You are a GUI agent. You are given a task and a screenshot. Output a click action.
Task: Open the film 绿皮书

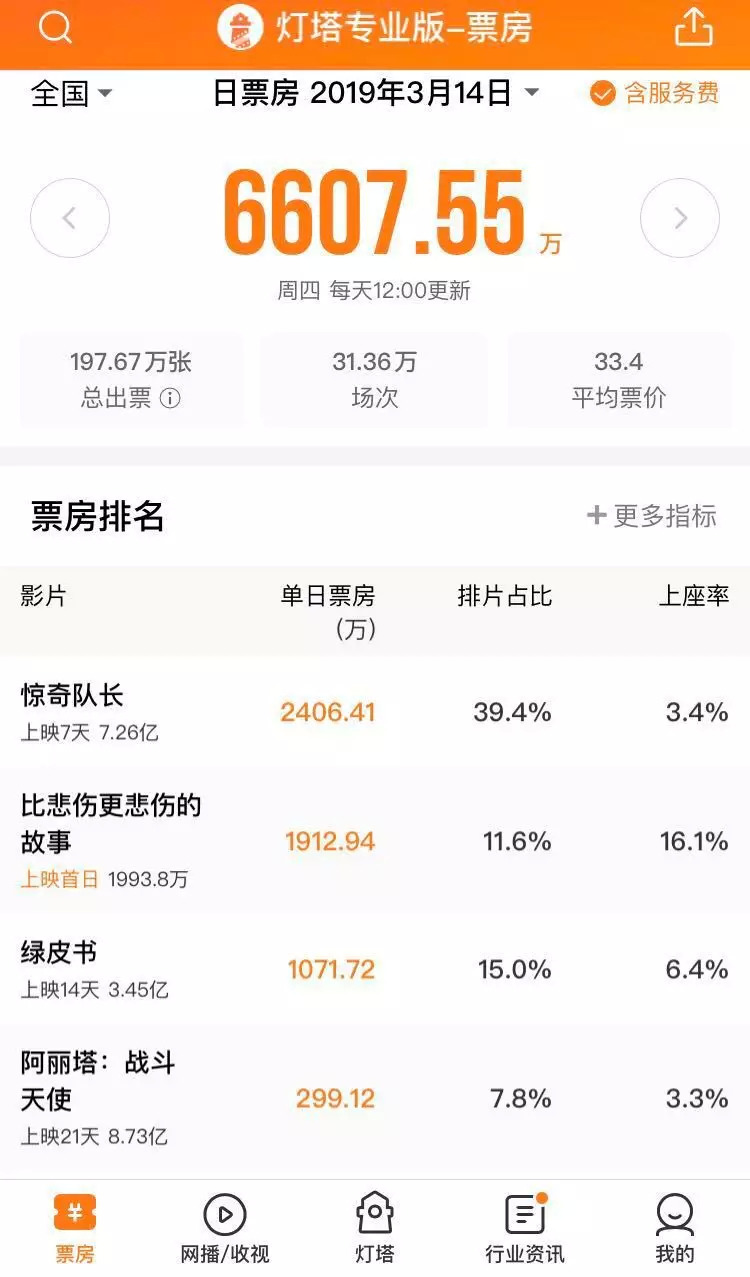(59, 953)
